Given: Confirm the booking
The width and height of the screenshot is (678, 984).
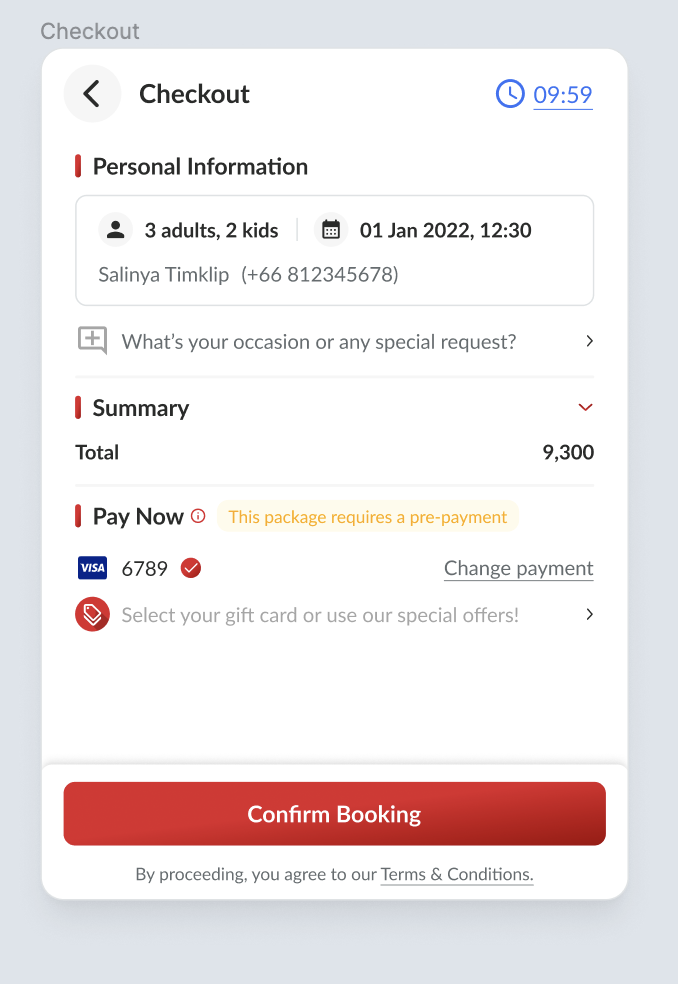Looking at the screenshot, I should coord(334,814).
